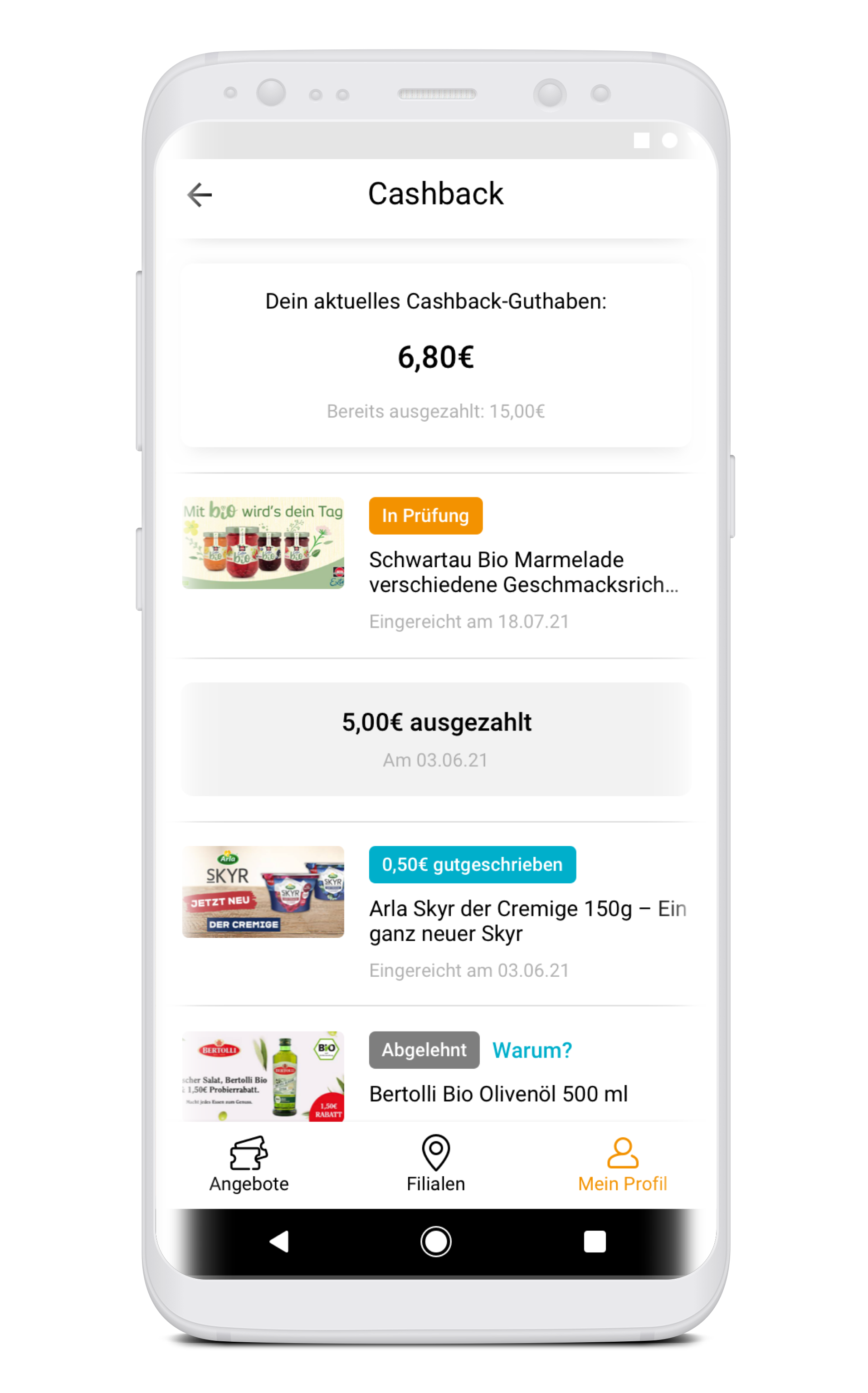Switch to the Filialen tab
This screenshot has width=868, height=1393.
(x=436, y=1164)
